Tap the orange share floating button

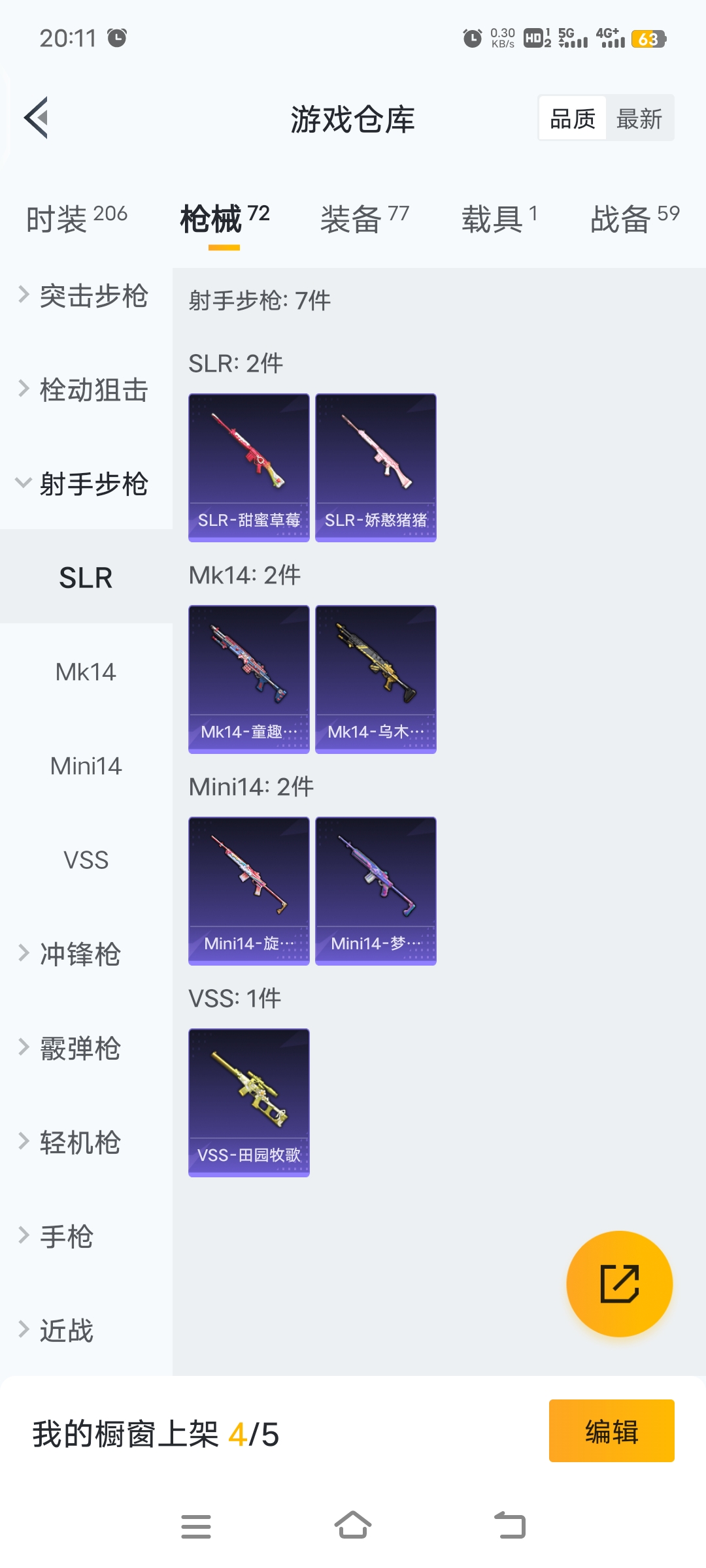tap(619, 1284)
